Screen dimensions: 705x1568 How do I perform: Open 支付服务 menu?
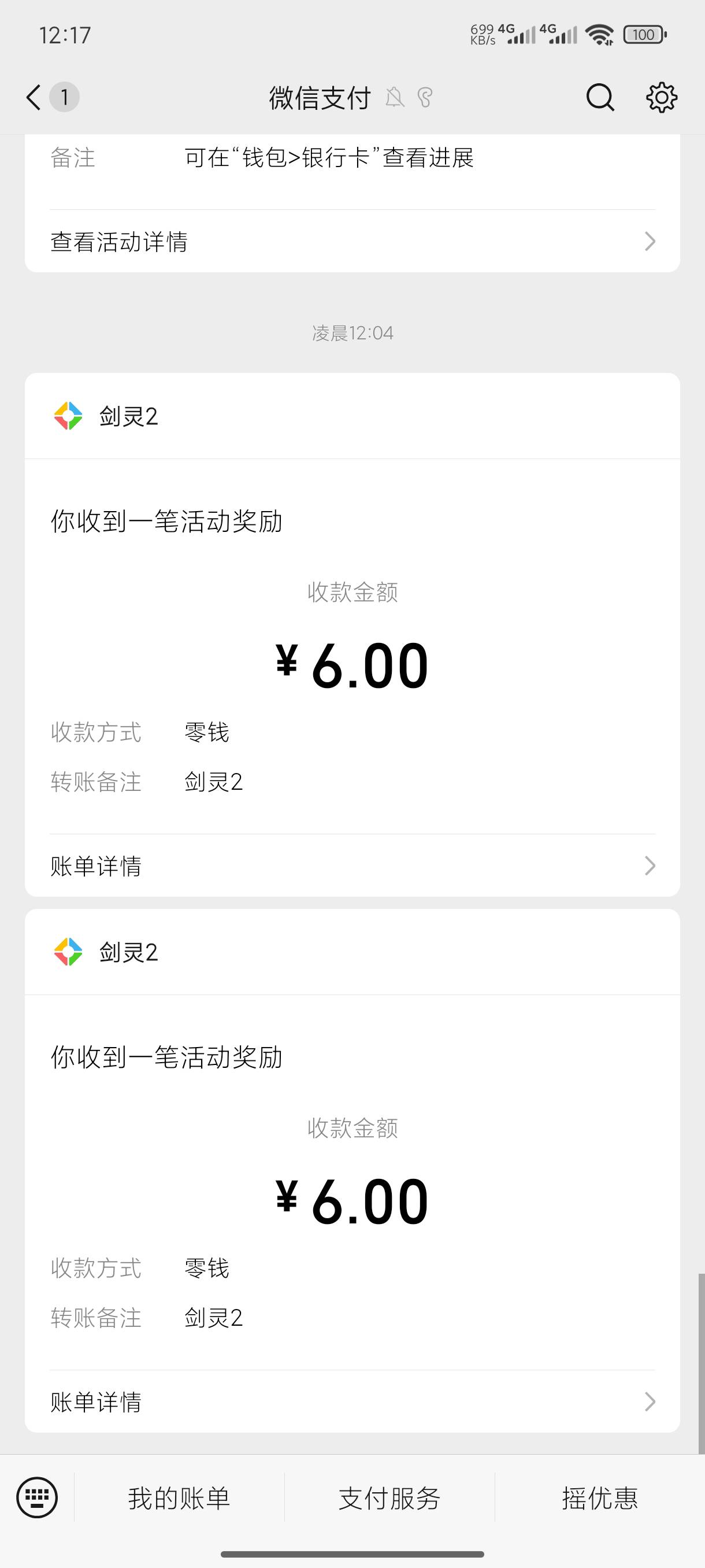pos(389,1498)
